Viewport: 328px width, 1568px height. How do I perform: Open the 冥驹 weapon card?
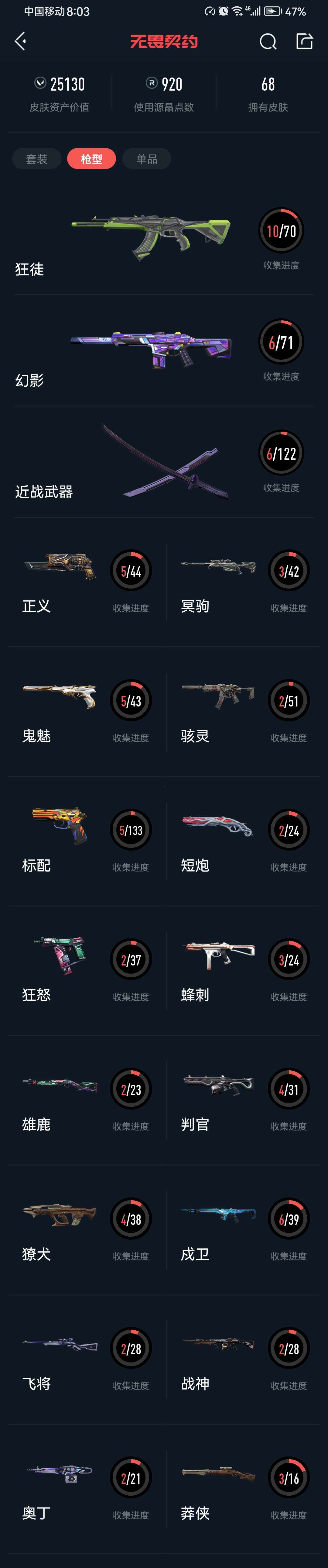pos(243,581)
